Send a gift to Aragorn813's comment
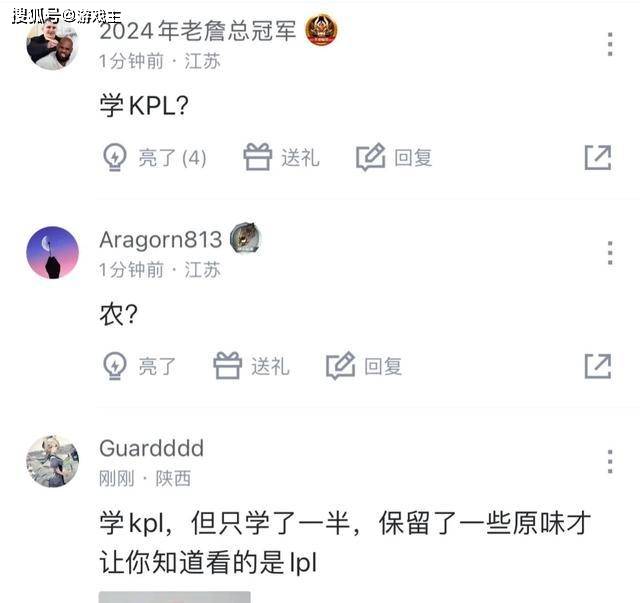 [251, 366]
